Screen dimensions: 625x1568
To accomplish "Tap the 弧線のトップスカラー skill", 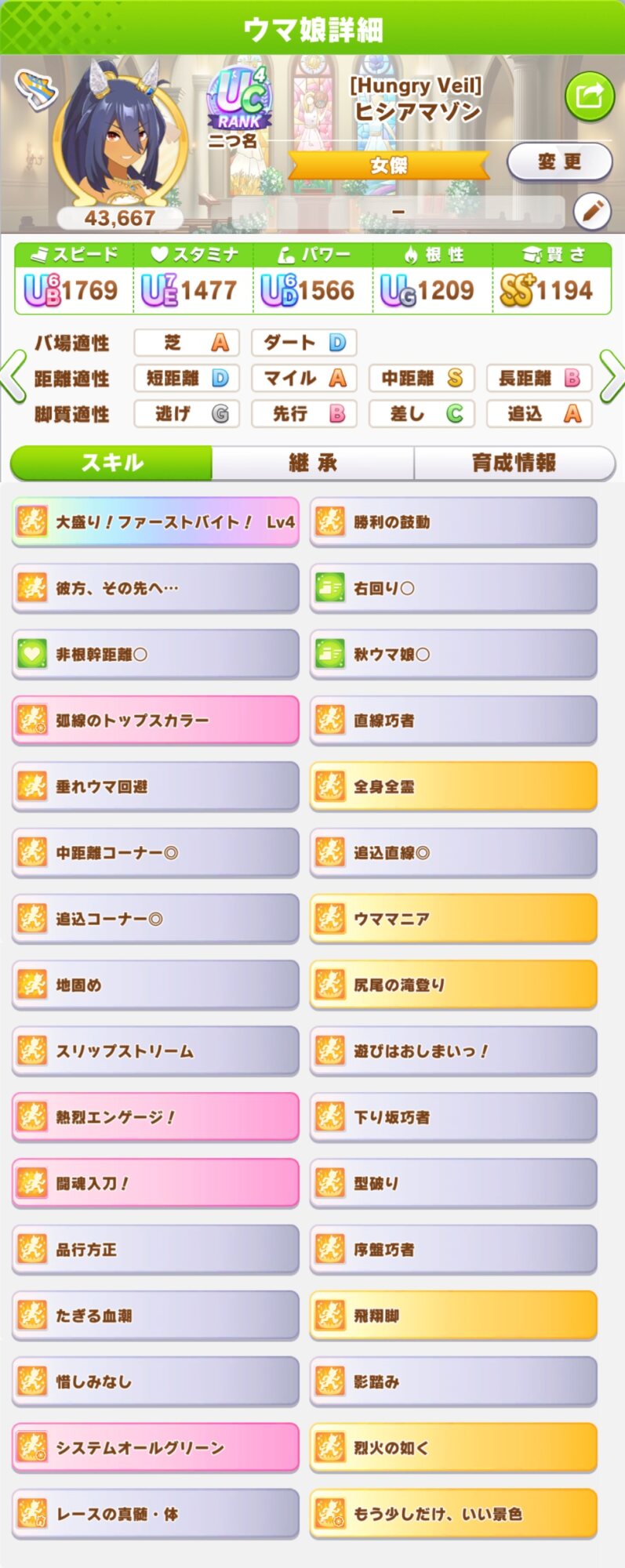I will 155,720.
